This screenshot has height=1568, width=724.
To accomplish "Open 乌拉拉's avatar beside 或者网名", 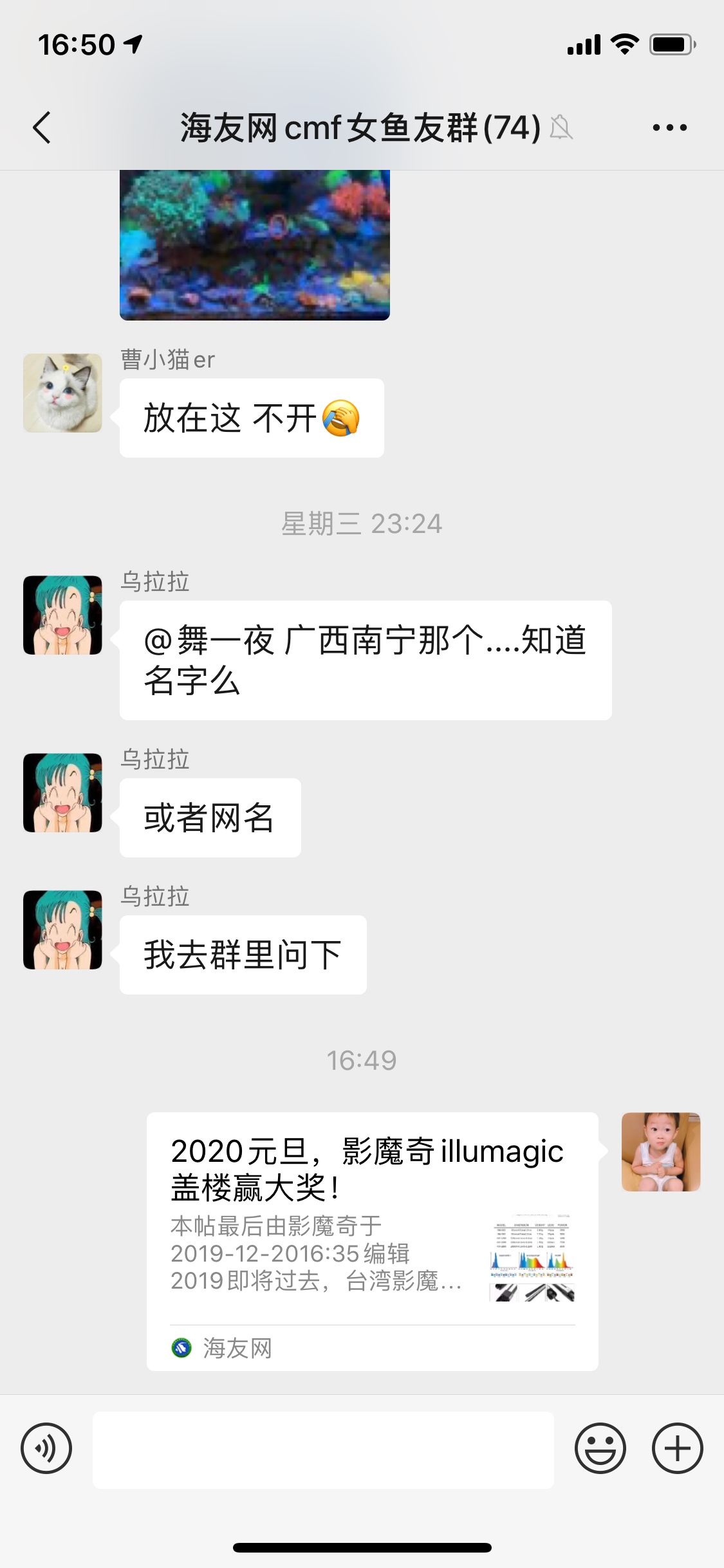I will click(62, 792).
